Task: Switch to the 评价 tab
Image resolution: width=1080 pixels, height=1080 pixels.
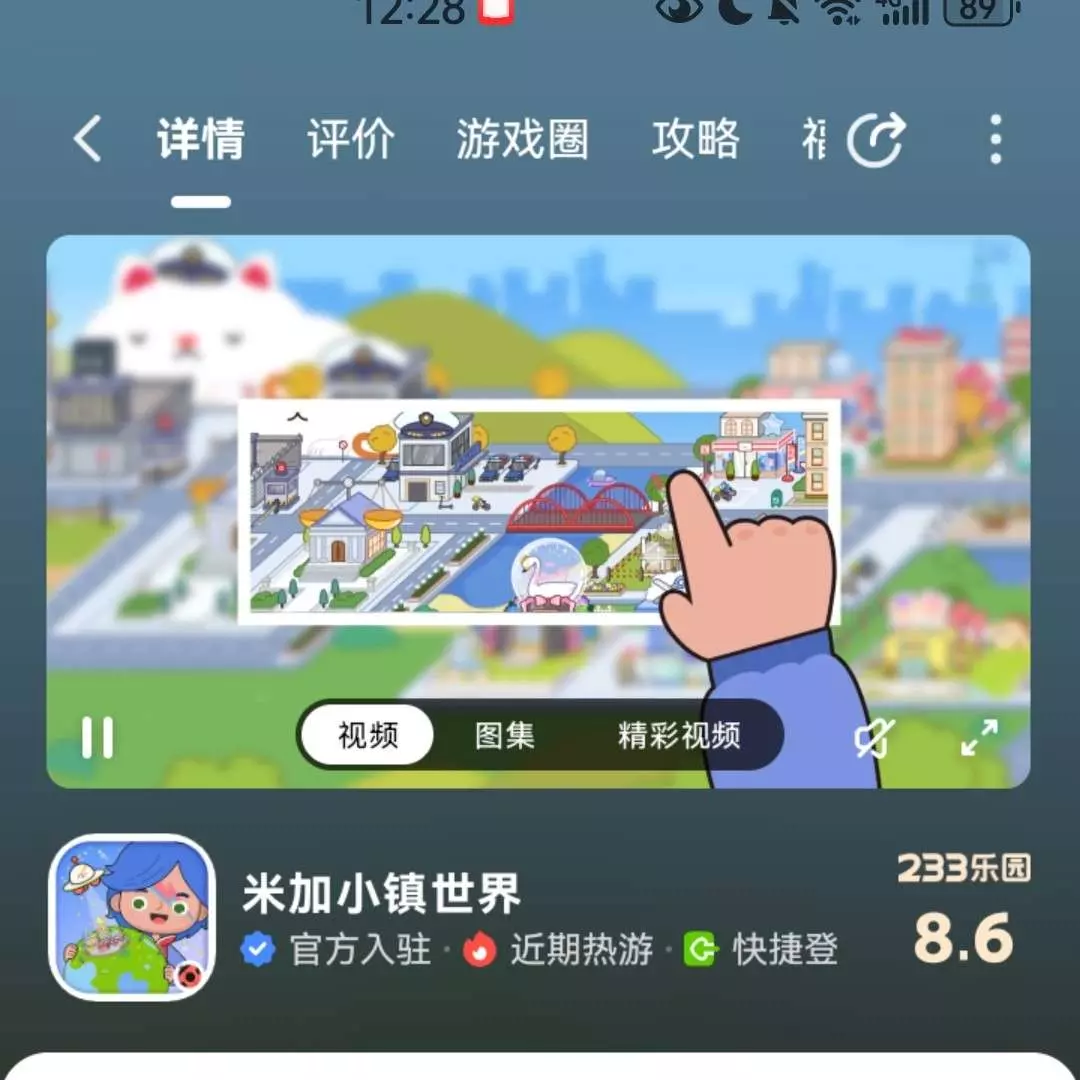Action: (350, 139)
